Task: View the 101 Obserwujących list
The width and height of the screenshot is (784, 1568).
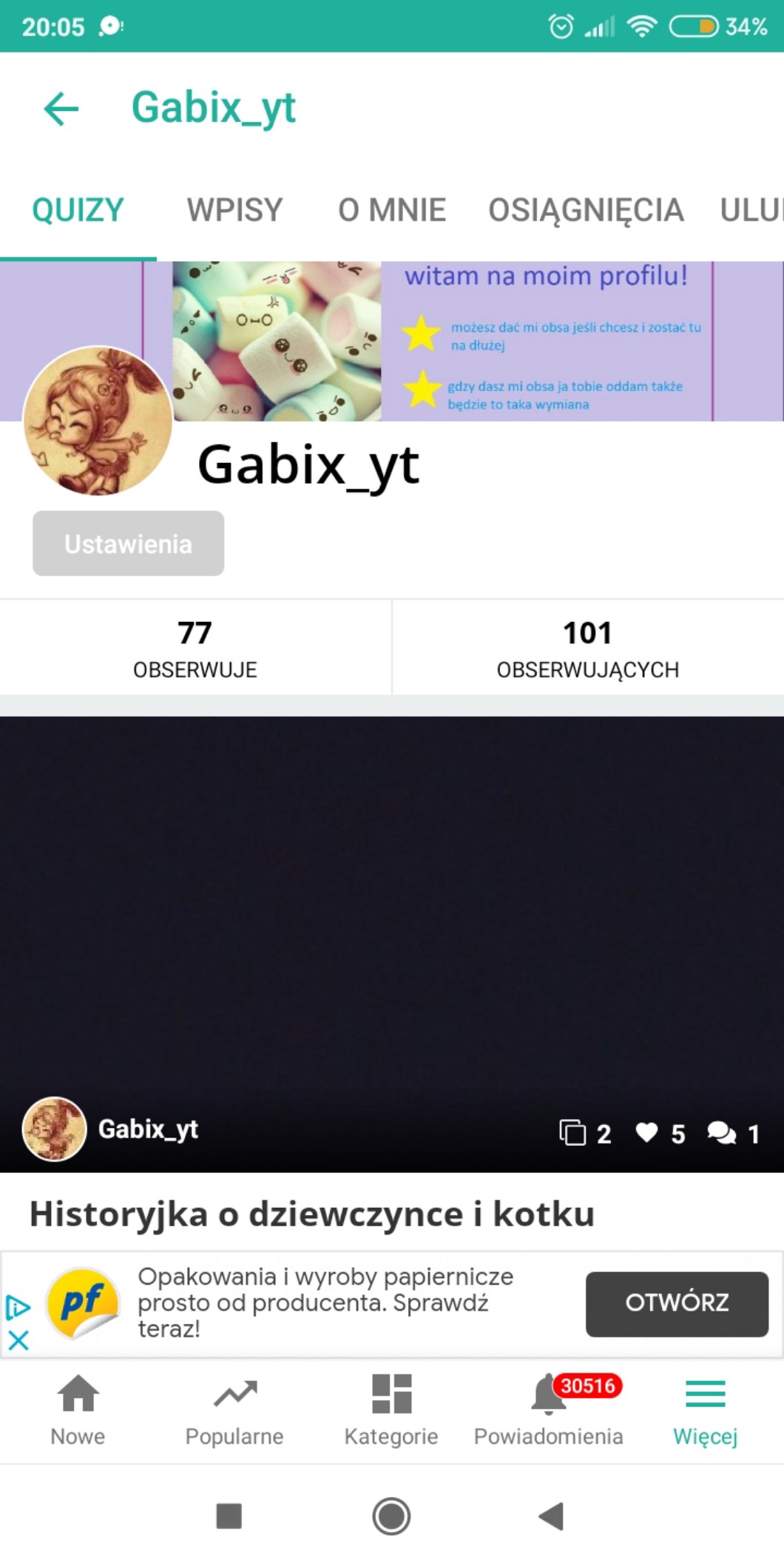Action: click(x=587, y=647)
